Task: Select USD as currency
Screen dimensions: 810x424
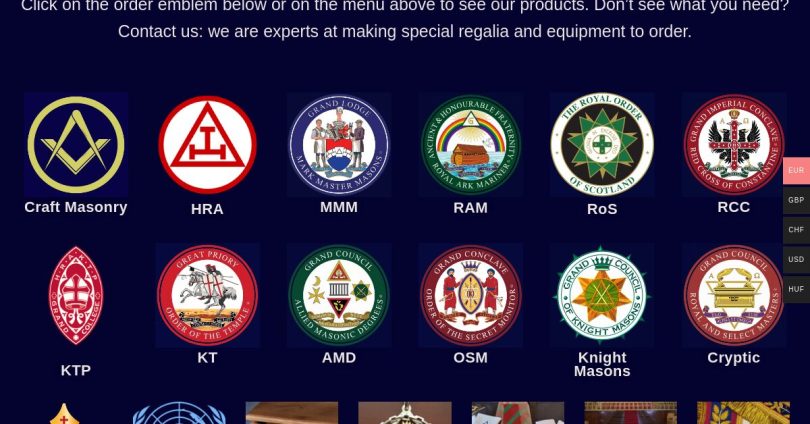Action: coord(796,259)
